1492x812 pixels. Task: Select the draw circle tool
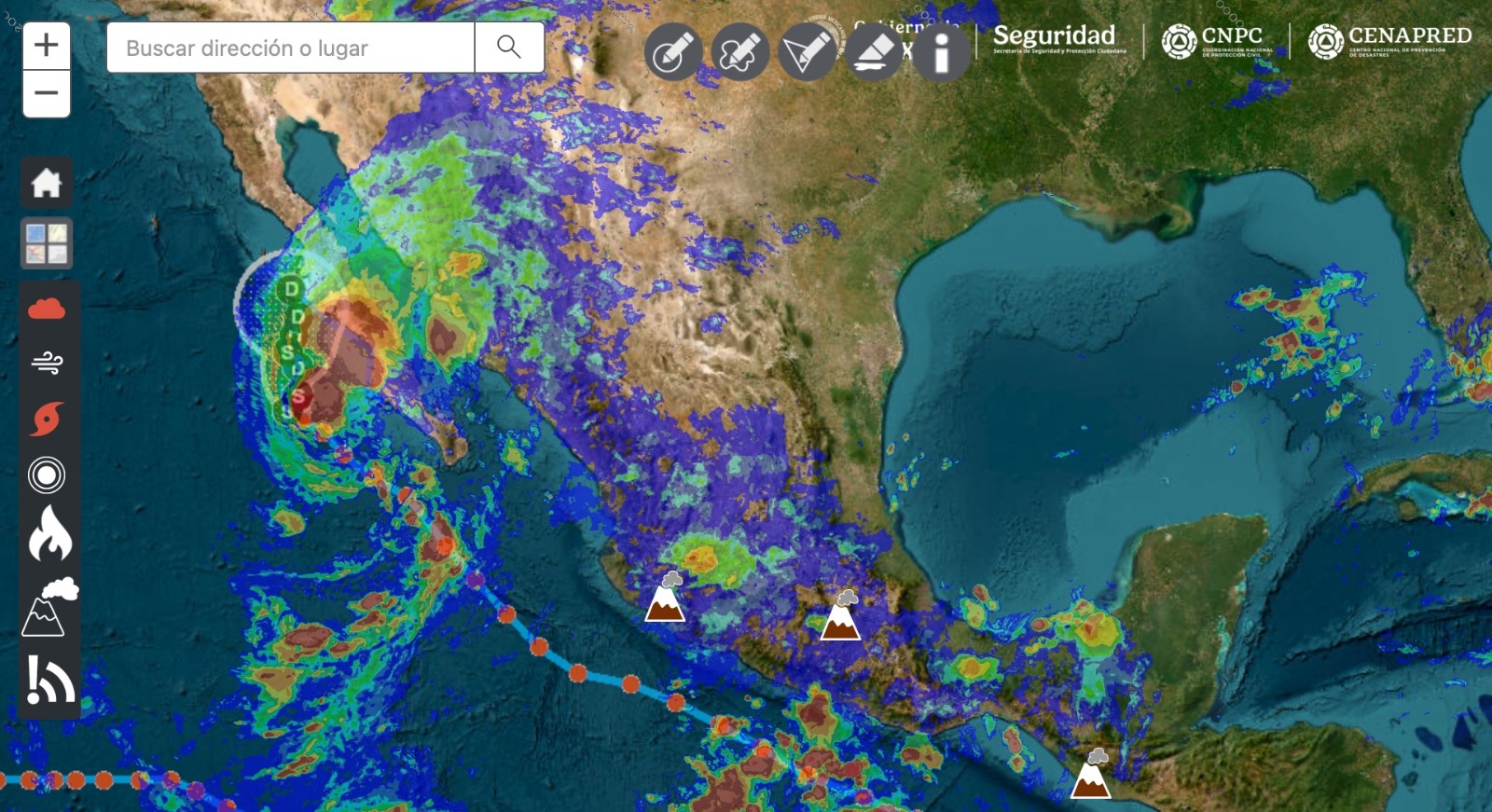coord(673,52)
